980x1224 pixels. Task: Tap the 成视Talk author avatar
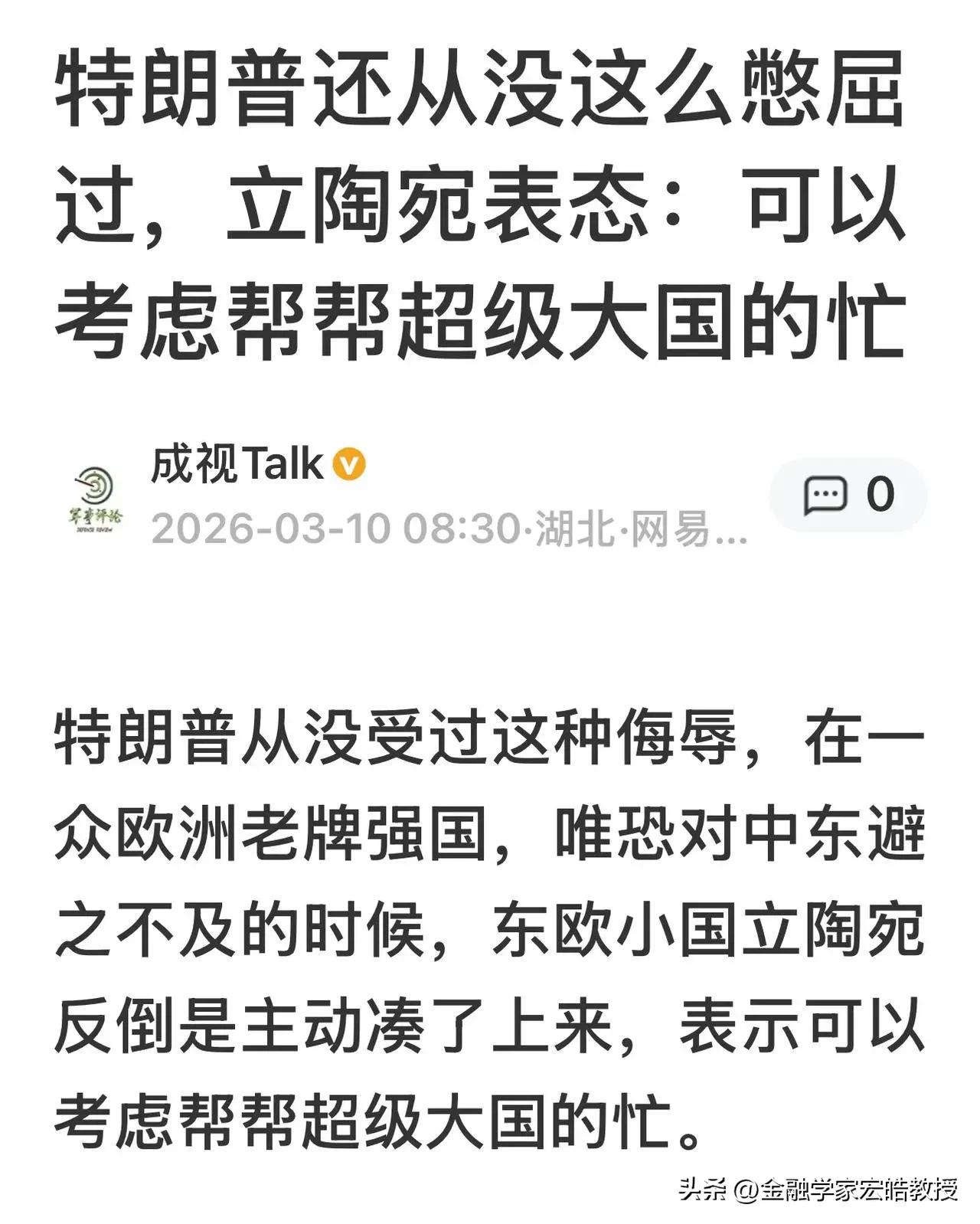tap(95, 496)
